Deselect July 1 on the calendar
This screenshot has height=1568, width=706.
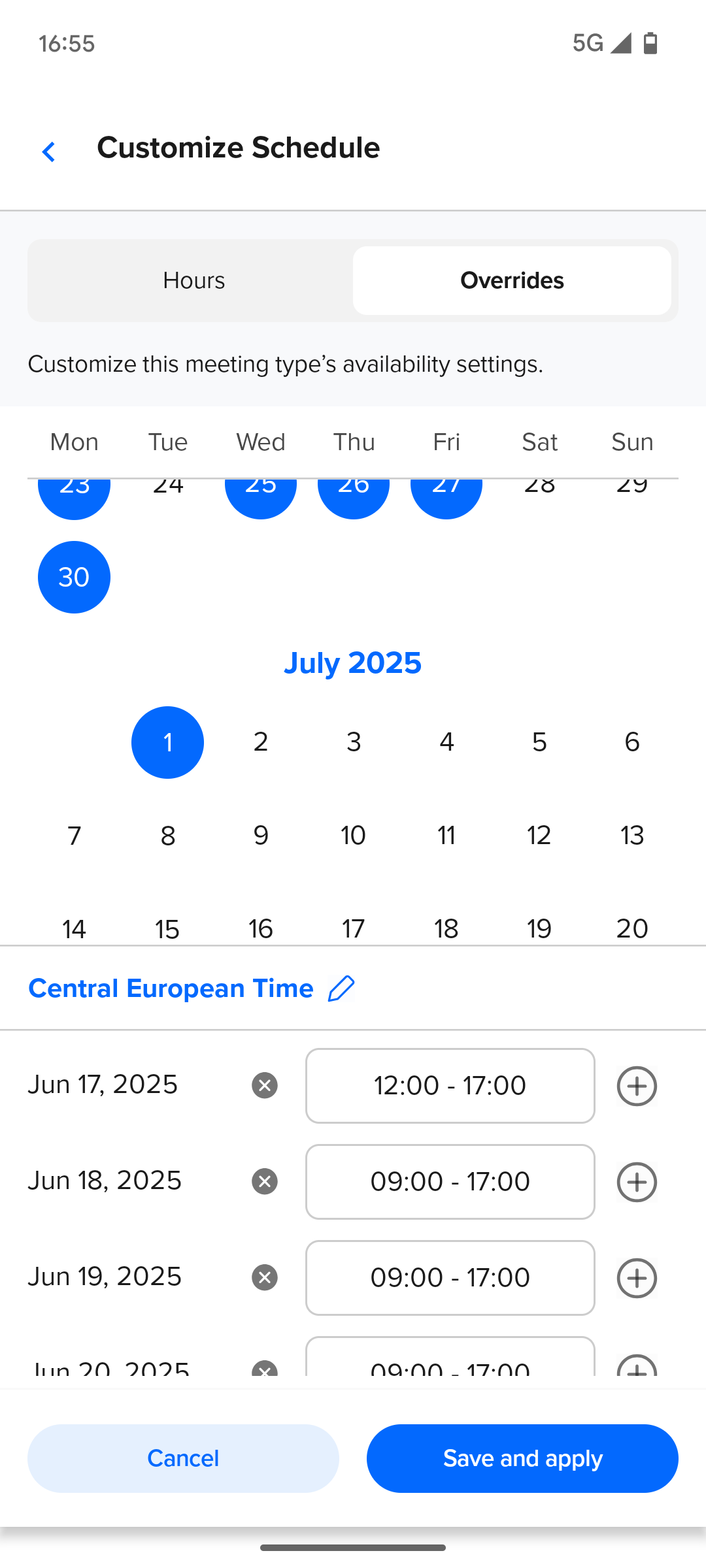(167, 742)
